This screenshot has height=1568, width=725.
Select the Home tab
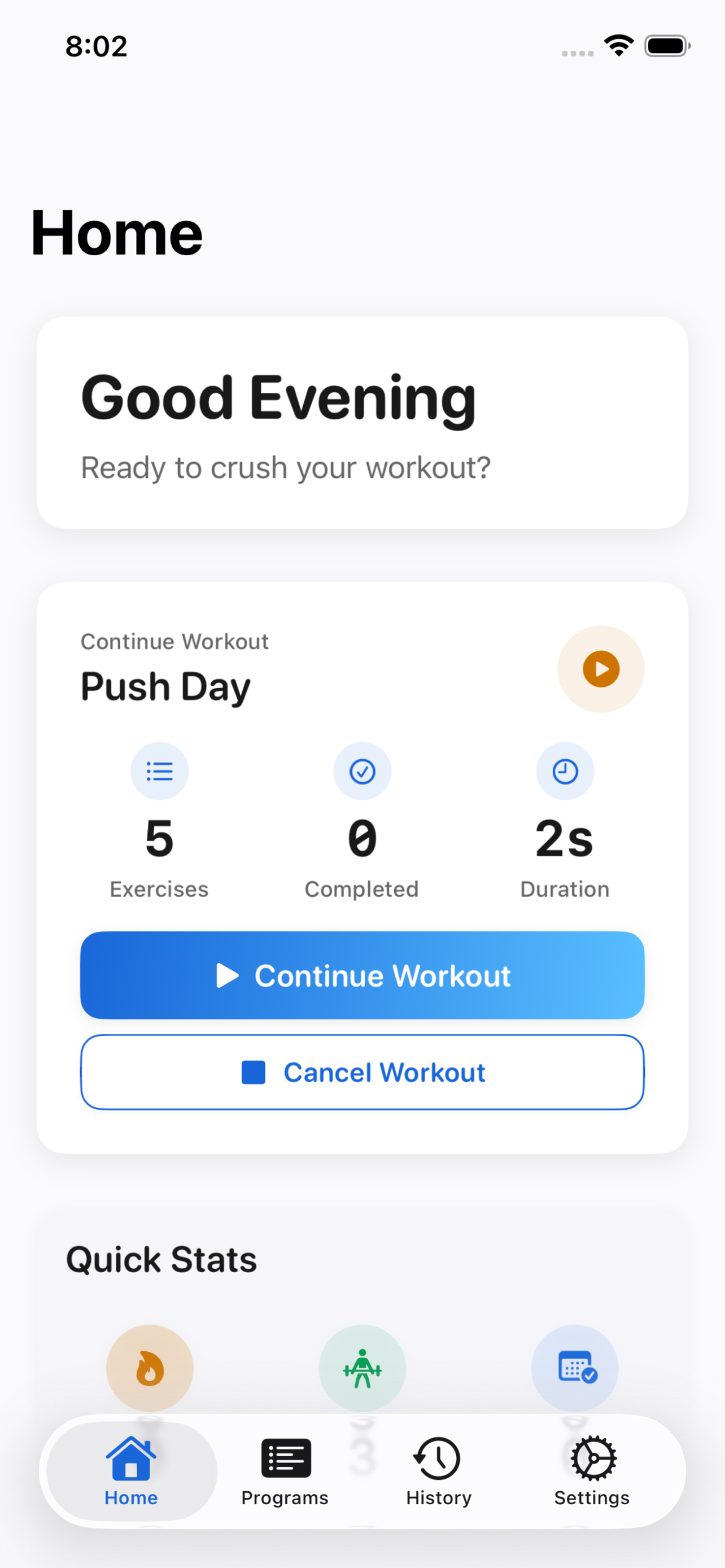130,1473
